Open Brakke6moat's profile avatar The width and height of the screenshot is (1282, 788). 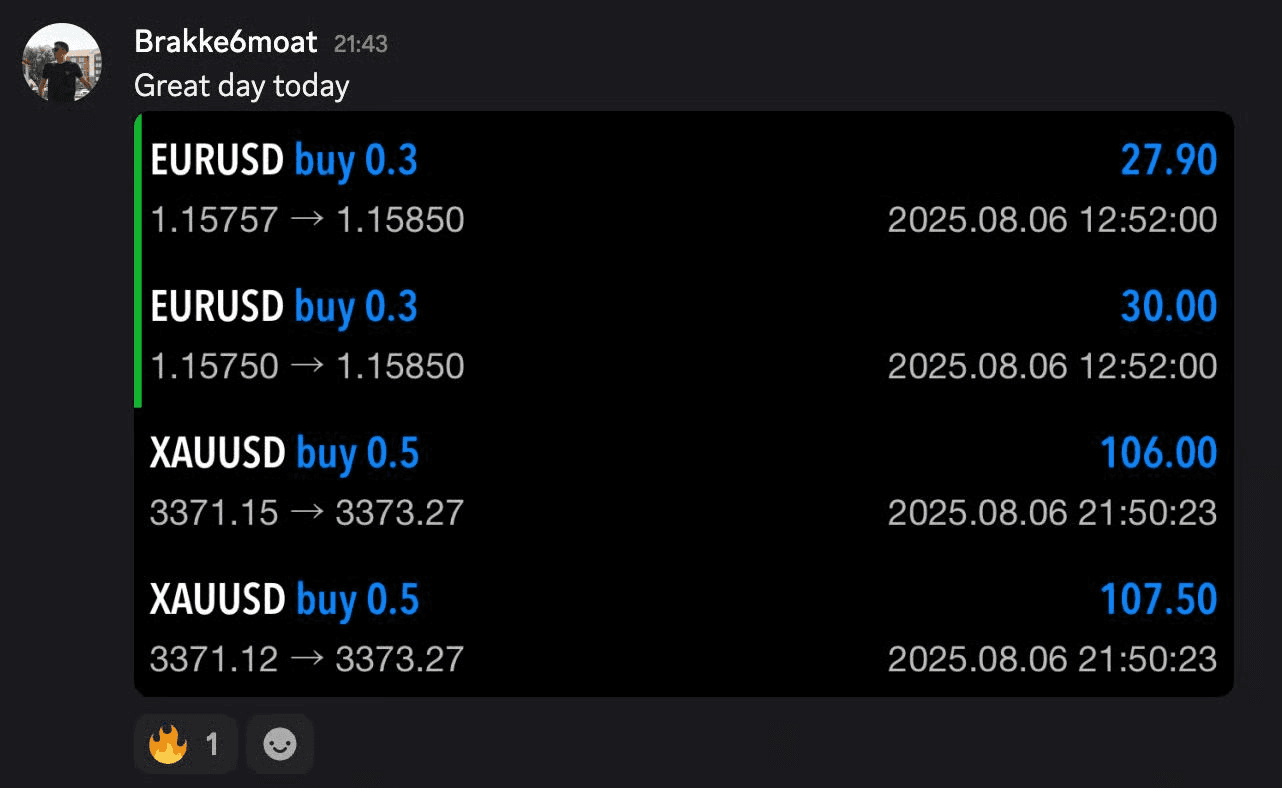click(x=62, y=62)
